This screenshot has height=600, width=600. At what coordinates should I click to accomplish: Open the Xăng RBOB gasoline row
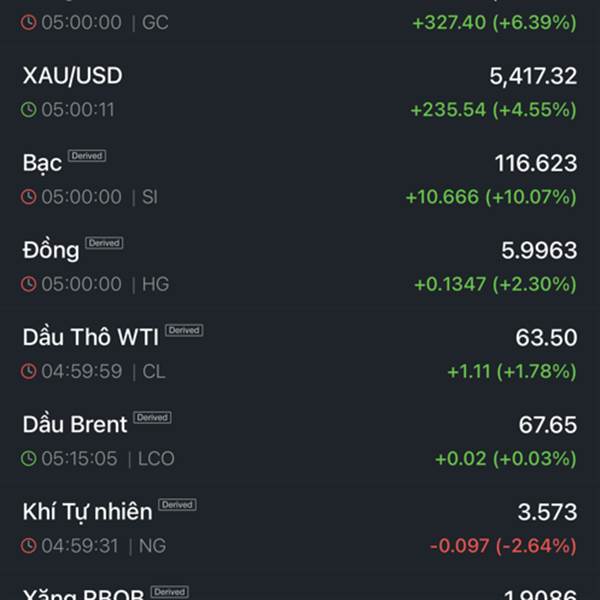300,587
